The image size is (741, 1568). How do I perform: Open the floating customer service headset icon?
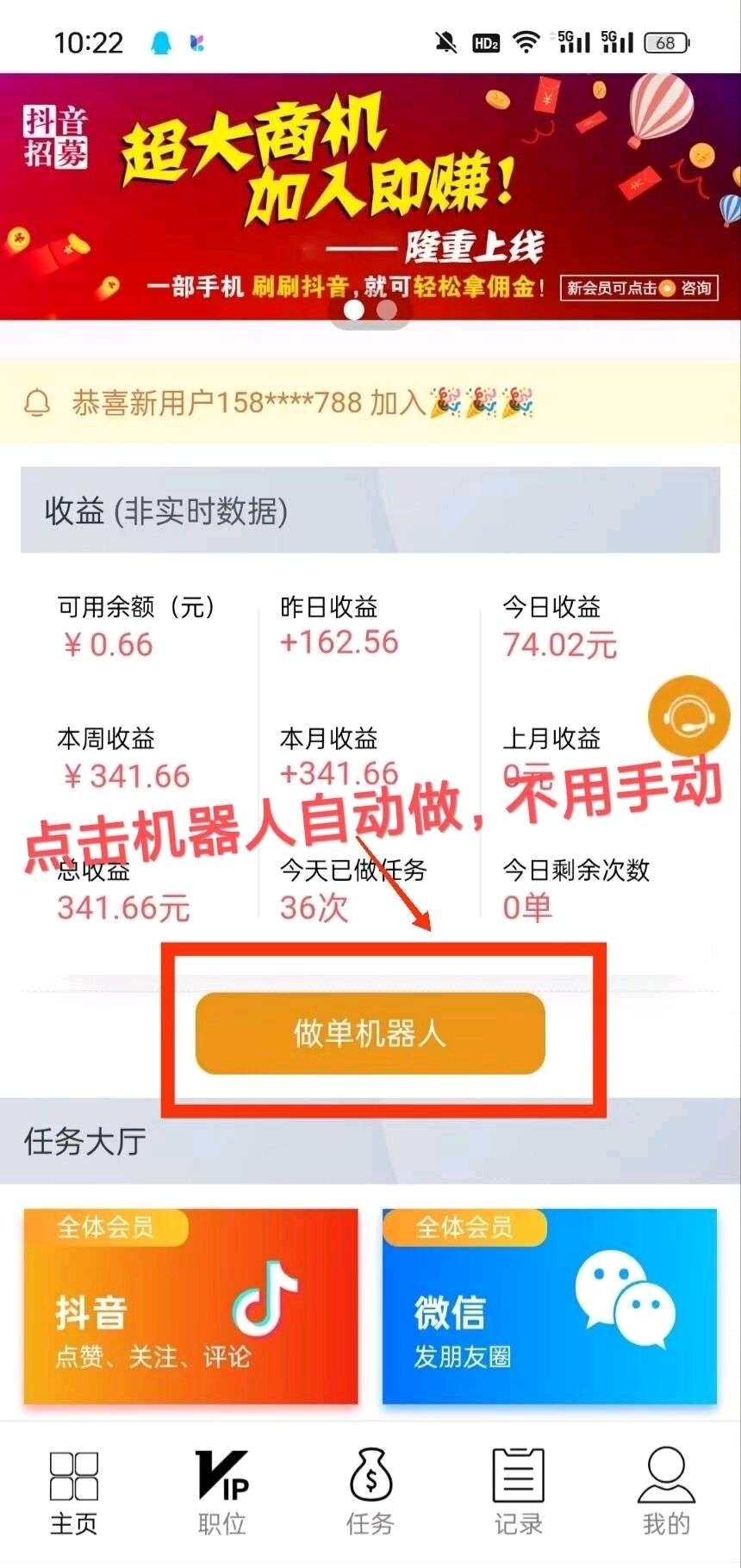689,716
